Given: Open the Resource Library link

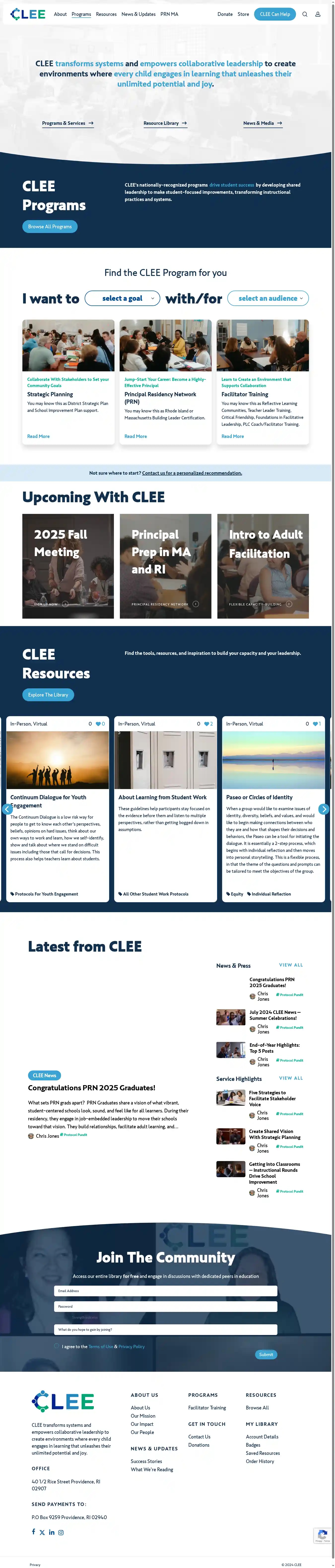Looking at the screenshot, I should pyautogui.click(x=165, y=123).
